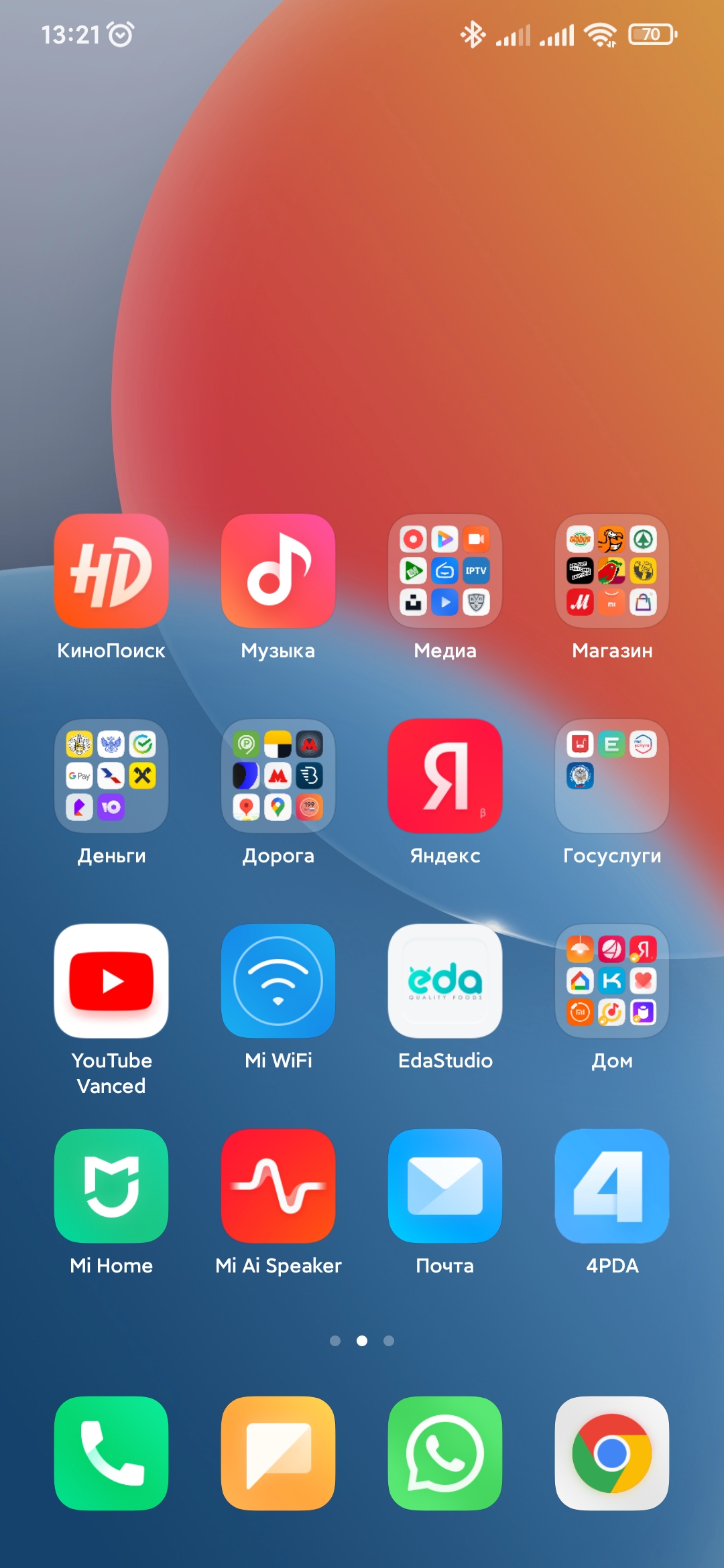
Task: Open the Mi WiFi app
Action: click(x=278, y=981)
